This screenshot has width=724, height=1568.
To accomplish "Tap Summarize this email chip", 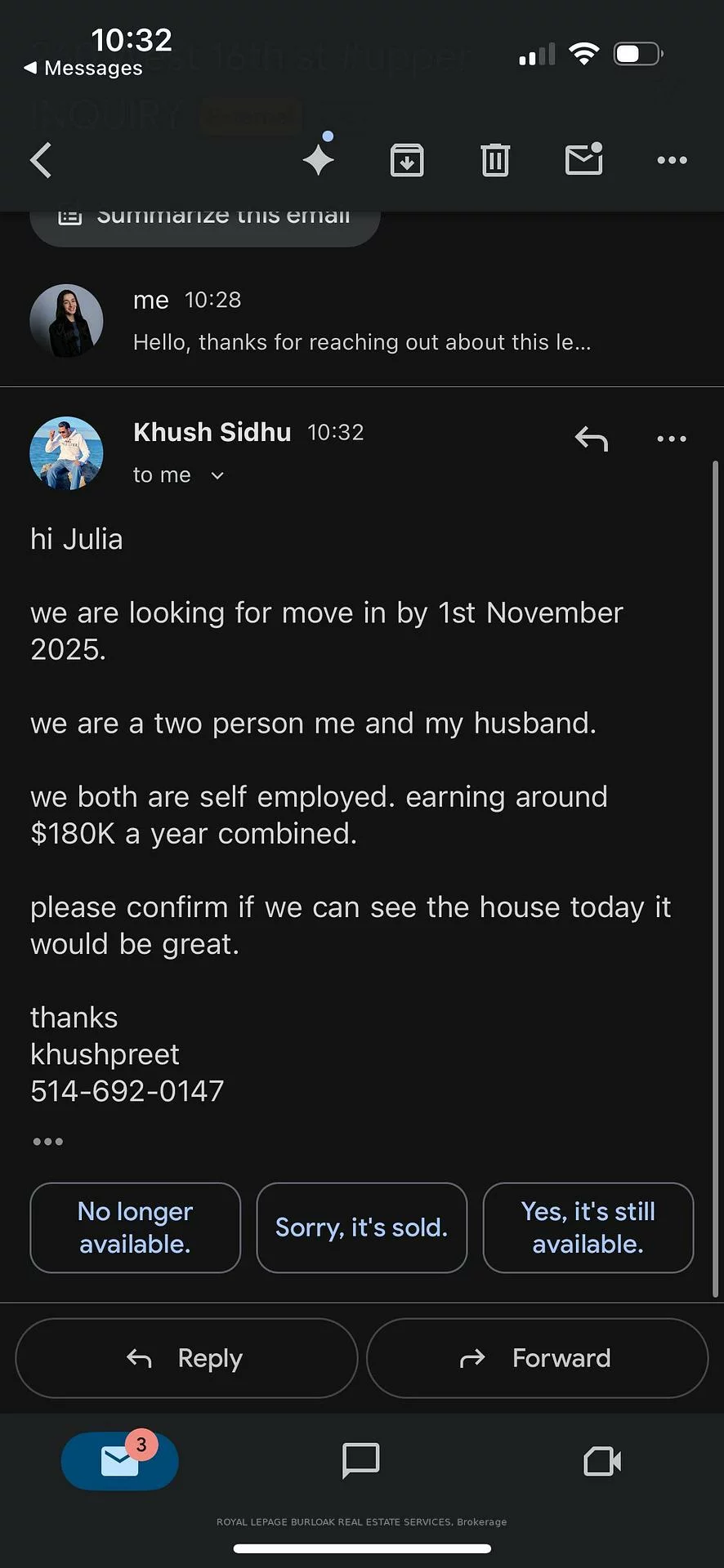I will [205, 219].
